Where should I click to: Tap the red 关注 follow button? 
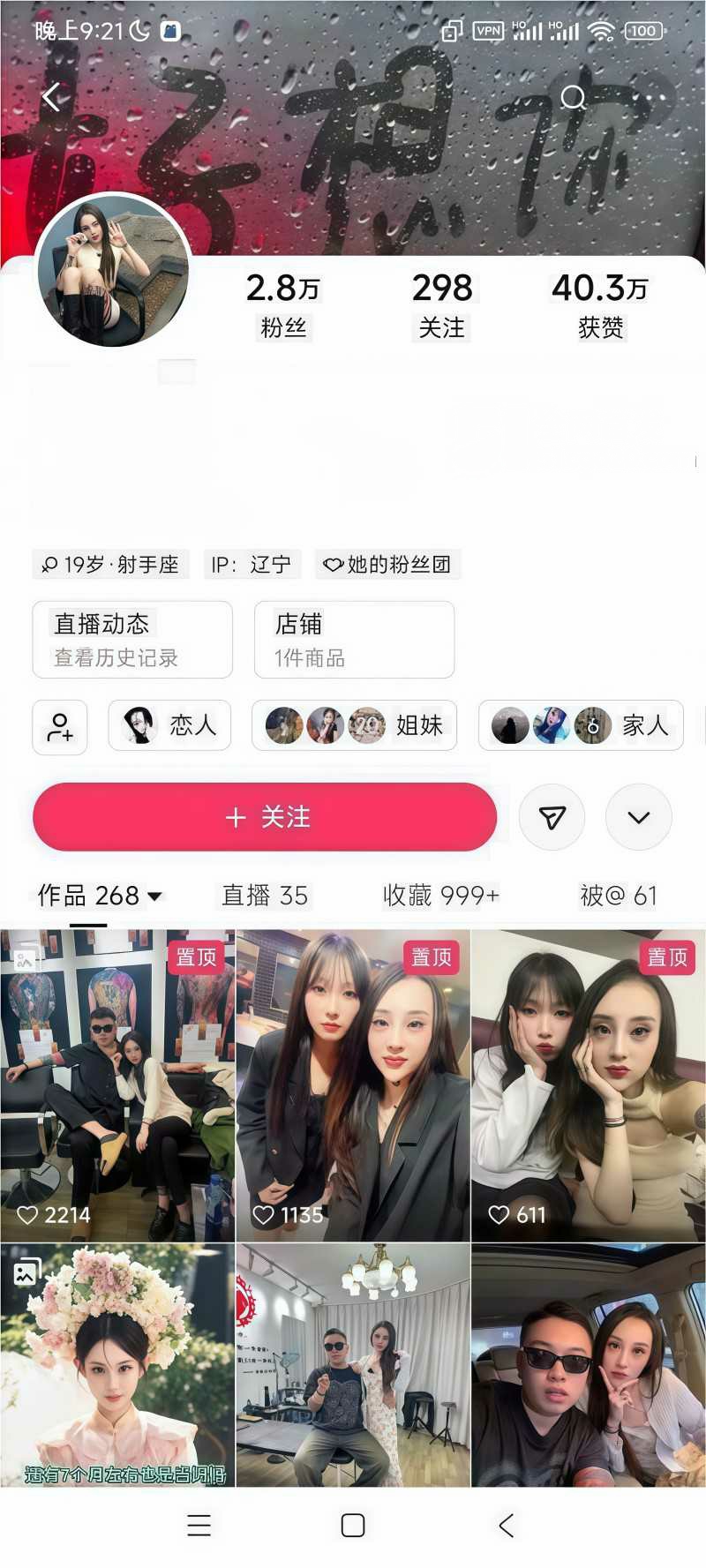pos(265,817)
